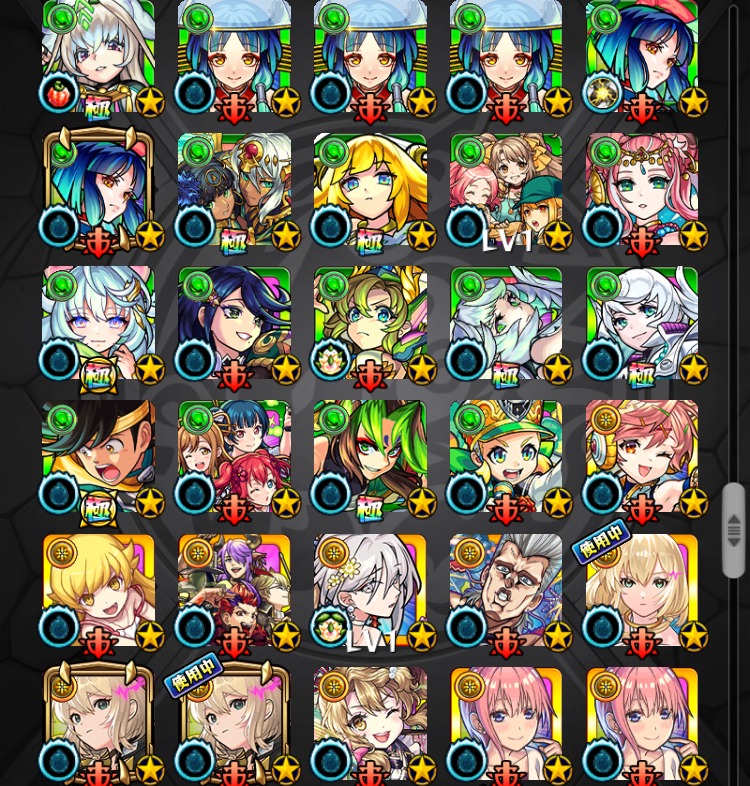Choose the blonde girl in green cap

tap(506, 457)
